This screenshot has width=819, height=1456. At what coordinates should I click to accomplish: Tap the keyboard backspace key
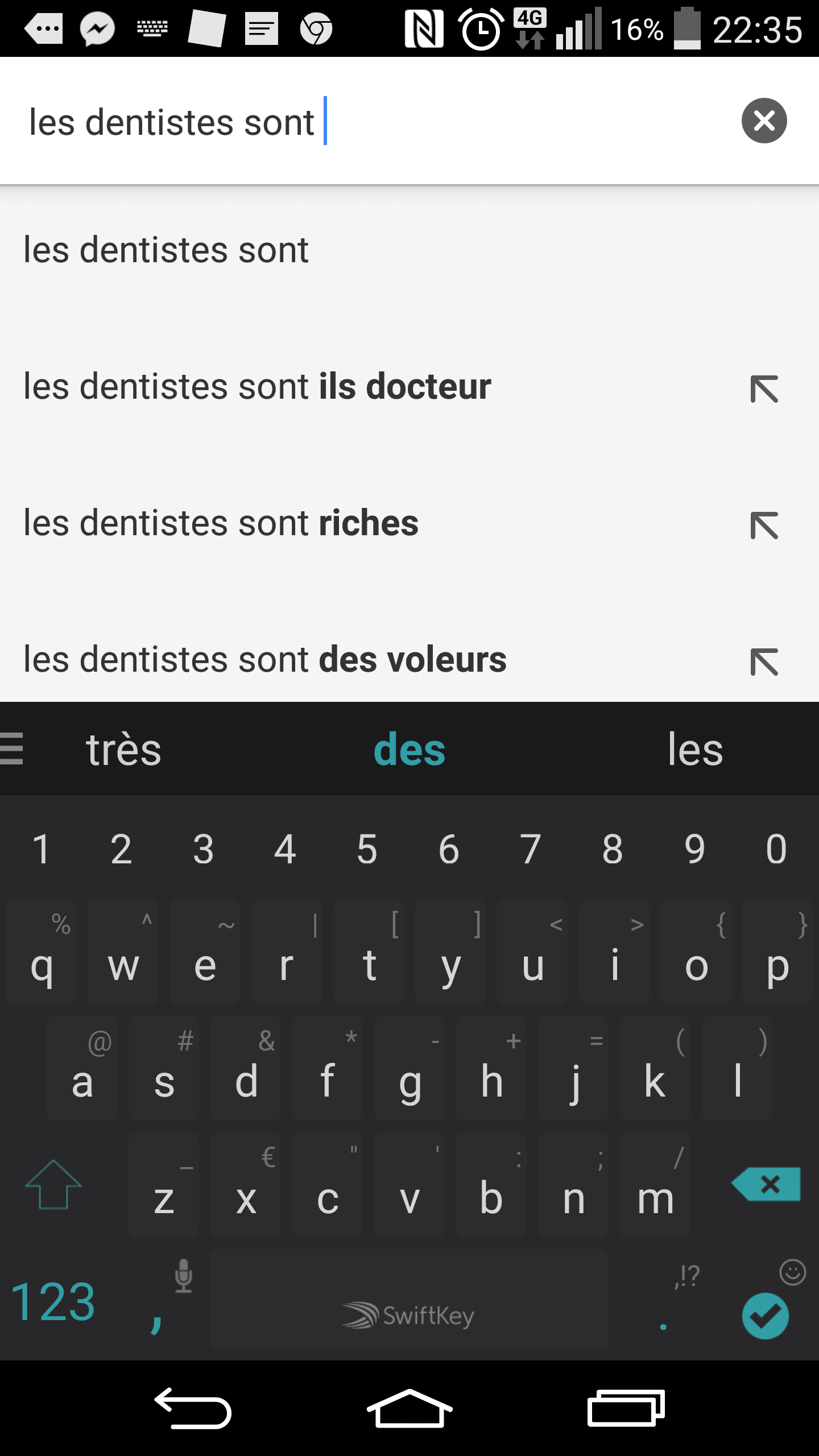click(x=767, y=1185)
